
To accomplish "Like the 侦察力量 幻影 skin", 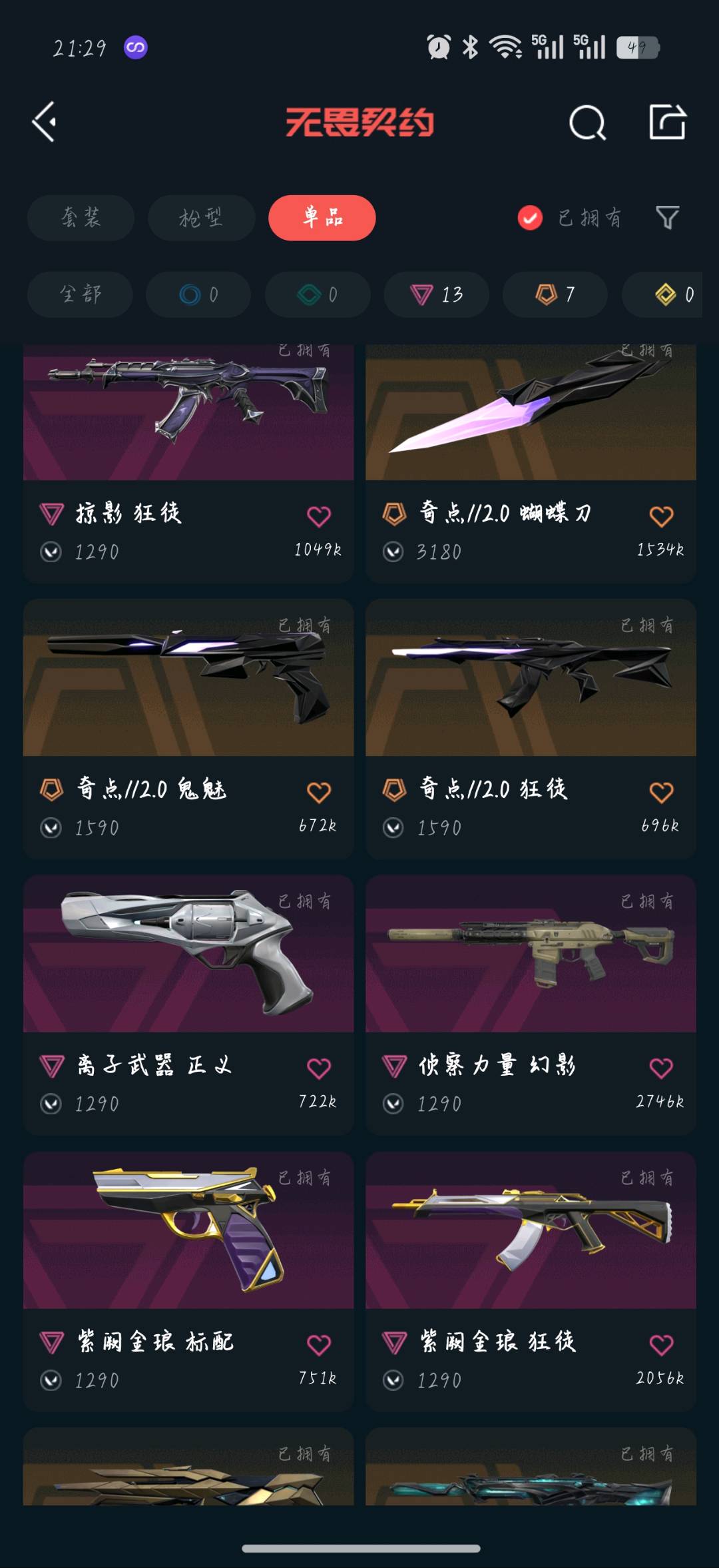I will click(661, 1068).
